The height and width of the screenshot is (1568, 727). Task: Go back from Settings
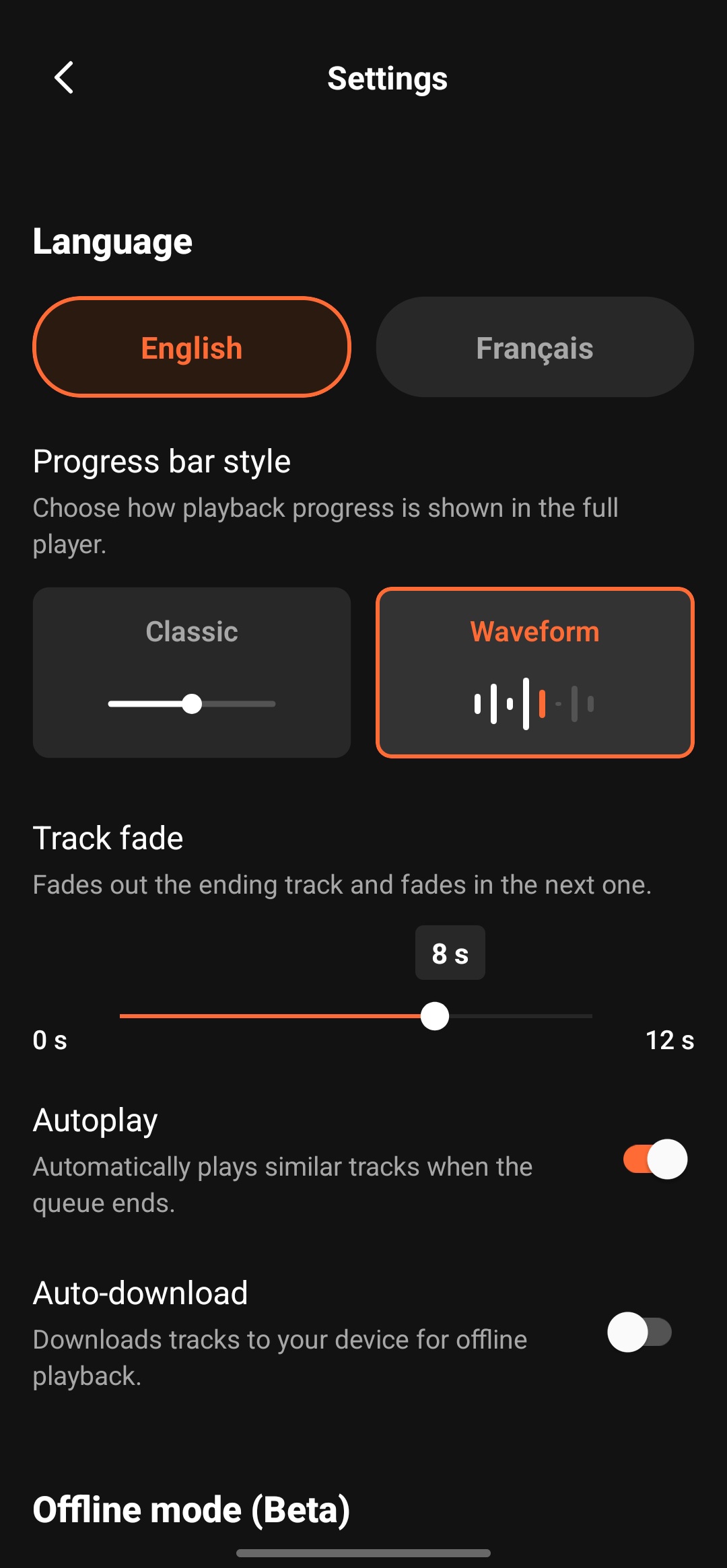click(64, 78)
